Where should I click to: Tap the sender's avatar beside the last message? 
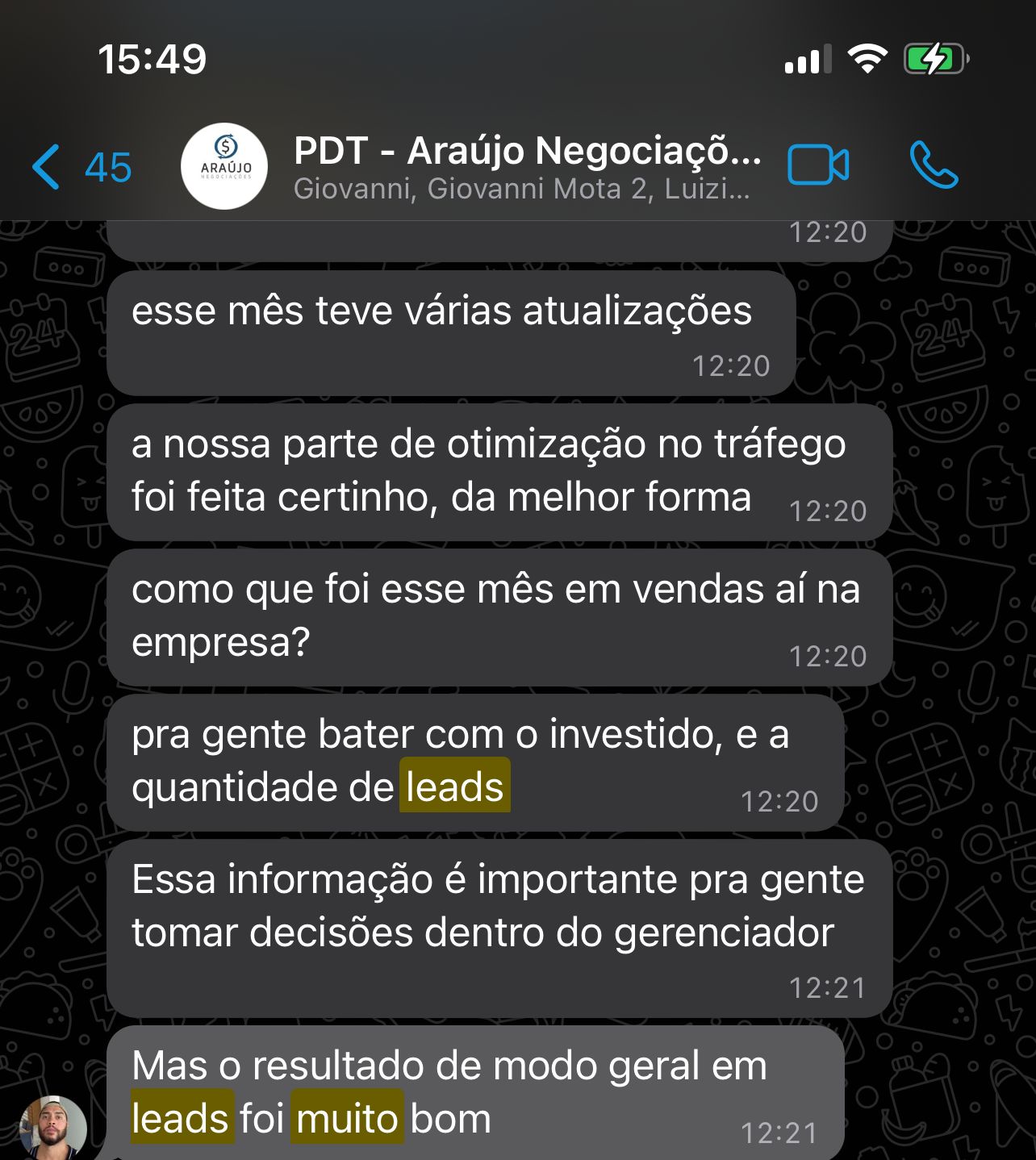tap(53, 1126)
